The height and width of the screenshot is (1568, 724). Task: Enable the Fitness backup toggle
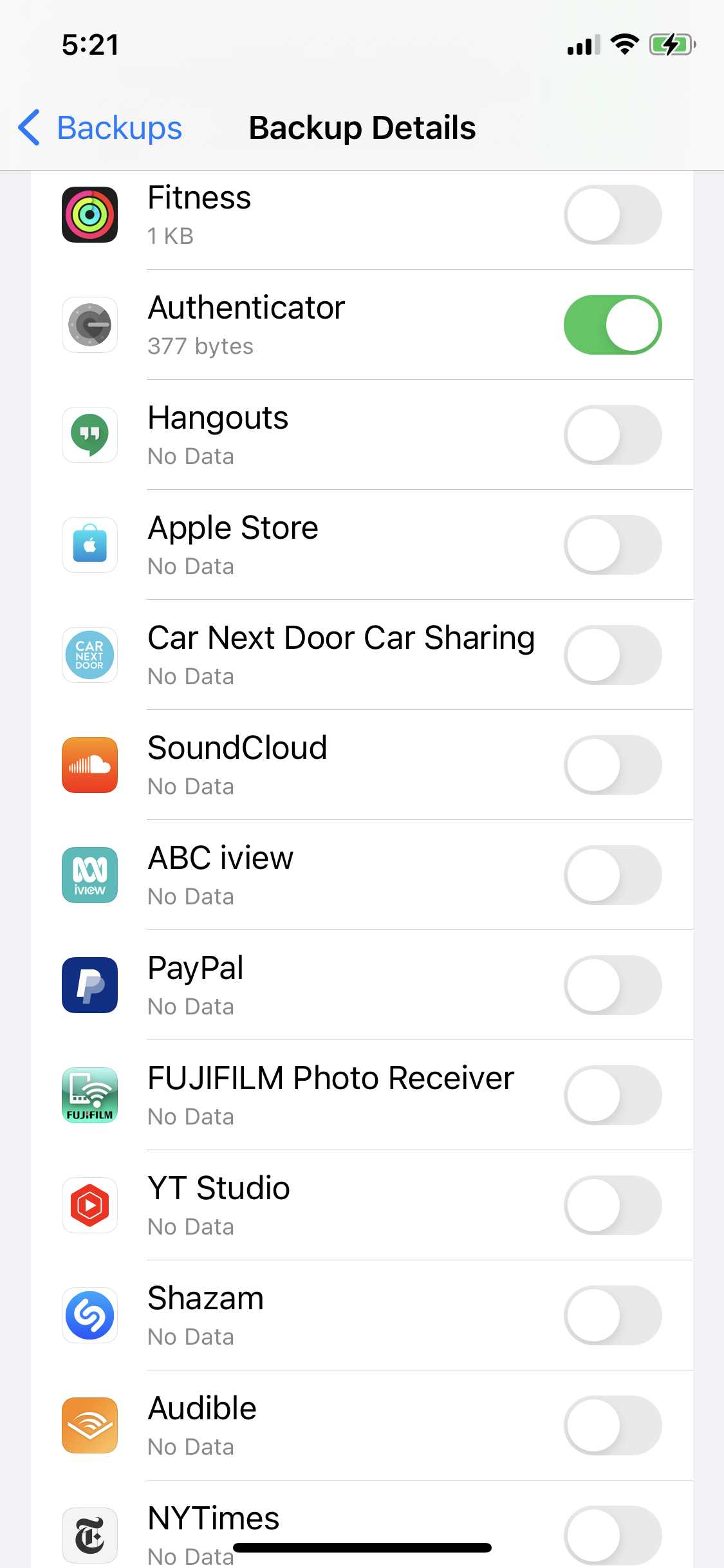click(612, 215)
